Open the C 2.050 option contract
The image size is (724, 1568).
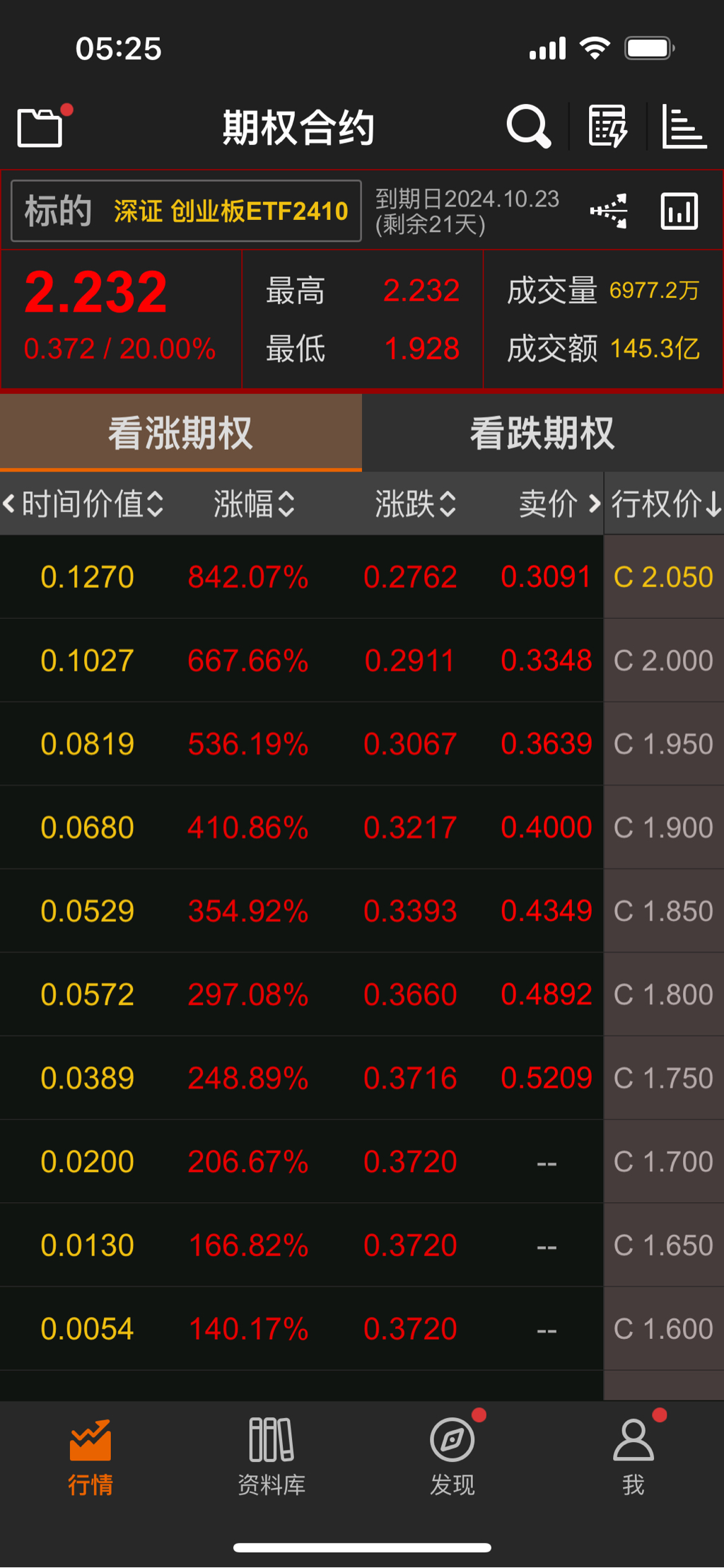pyautogui.click(x=663, y=577)
